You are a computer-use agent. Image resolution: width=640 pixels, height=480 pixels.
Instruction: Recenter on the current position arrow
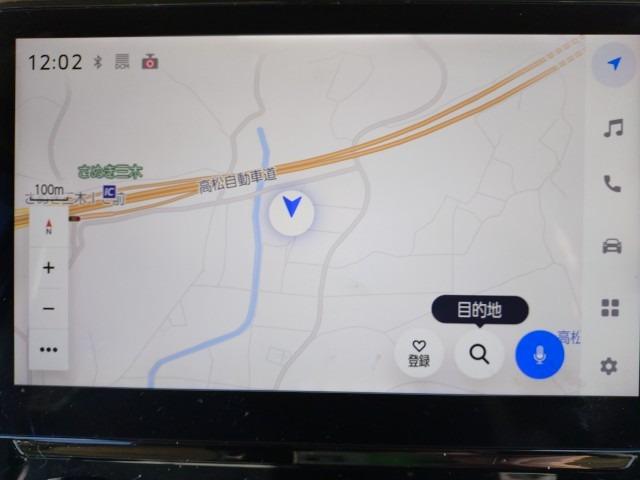291,210
